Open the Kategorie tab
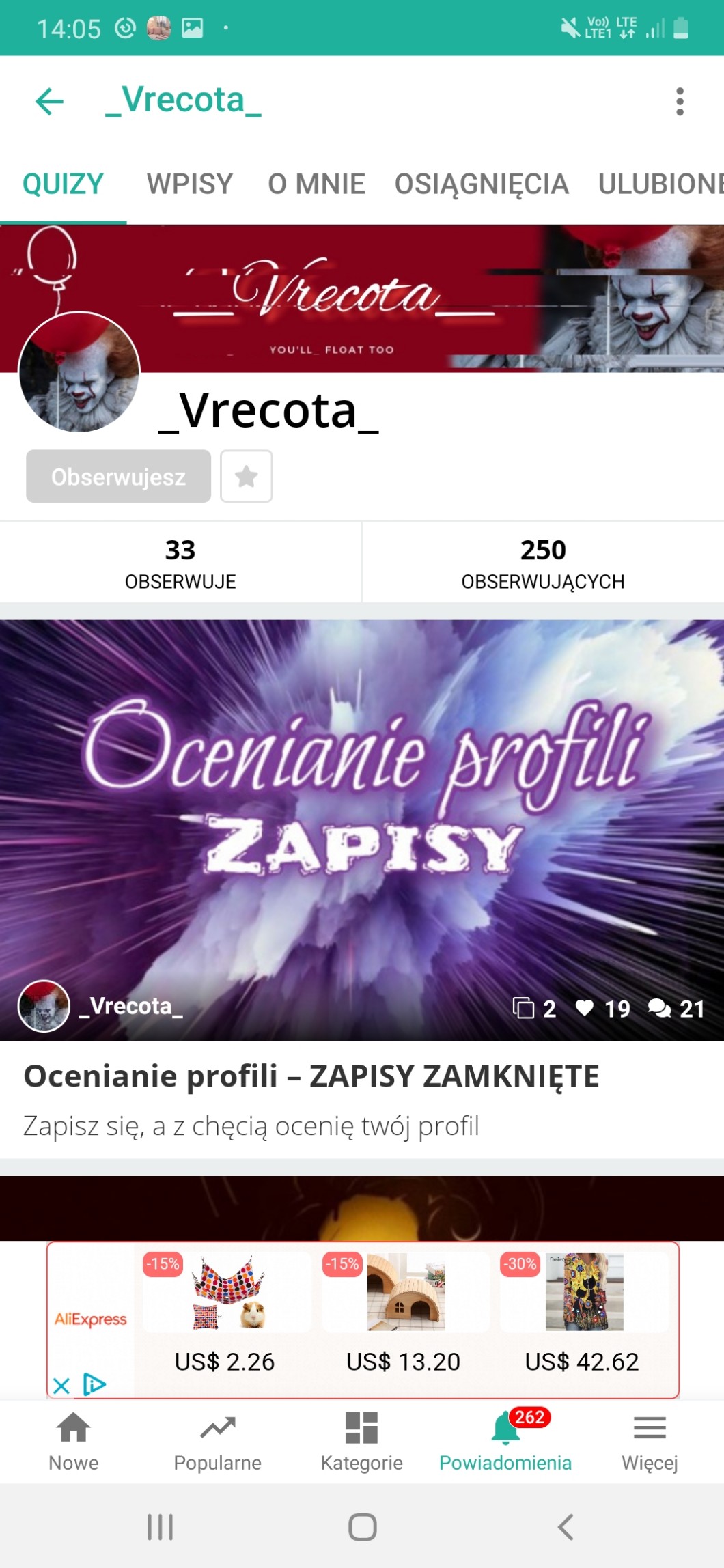 click(x=361, y=1441)
